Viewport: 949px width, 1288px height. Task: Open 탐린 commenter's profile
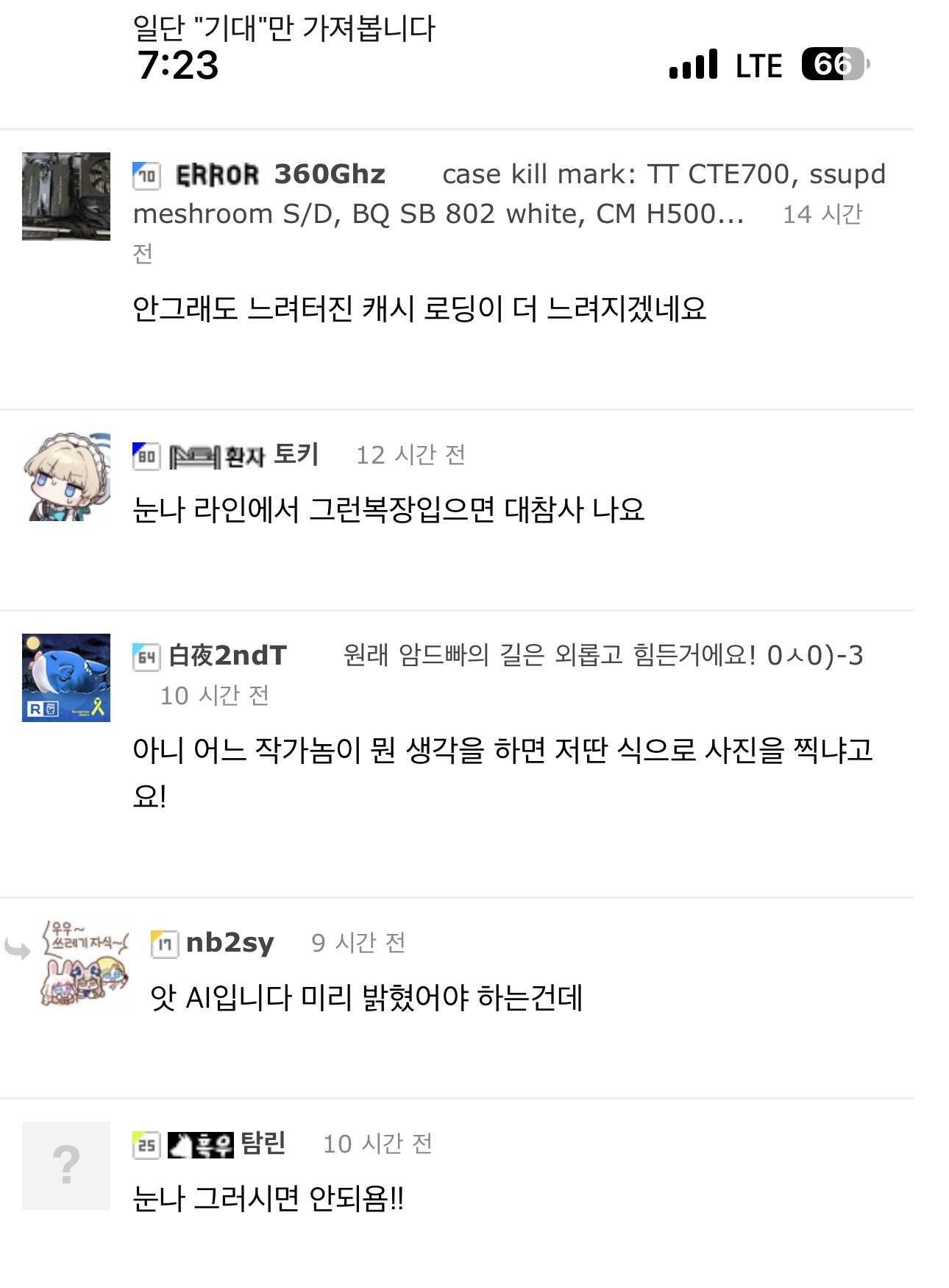263,1143
